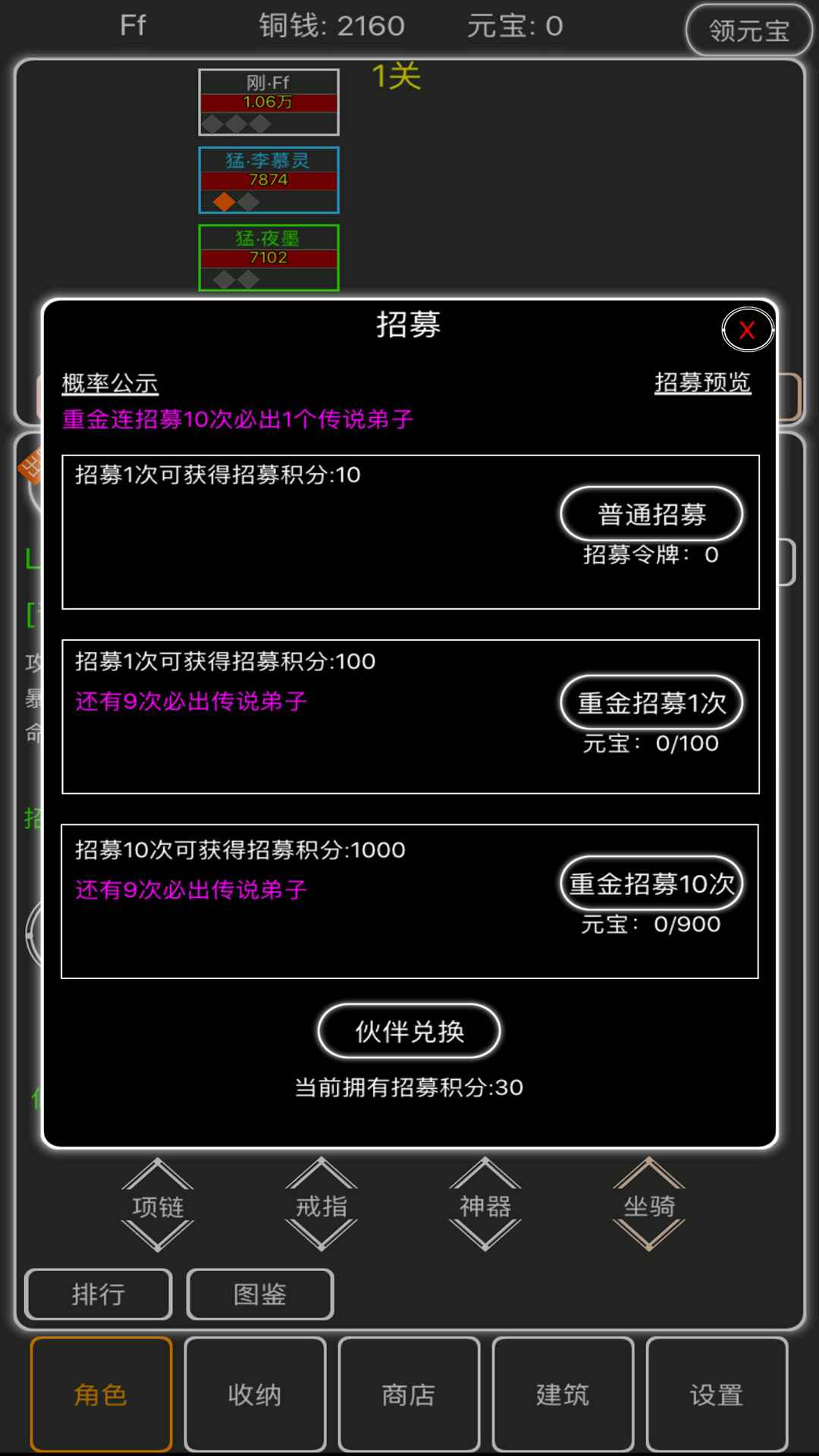Open the 建筑 building tab
This screenshot has height=1456, width=819.
pos(563,1395)
